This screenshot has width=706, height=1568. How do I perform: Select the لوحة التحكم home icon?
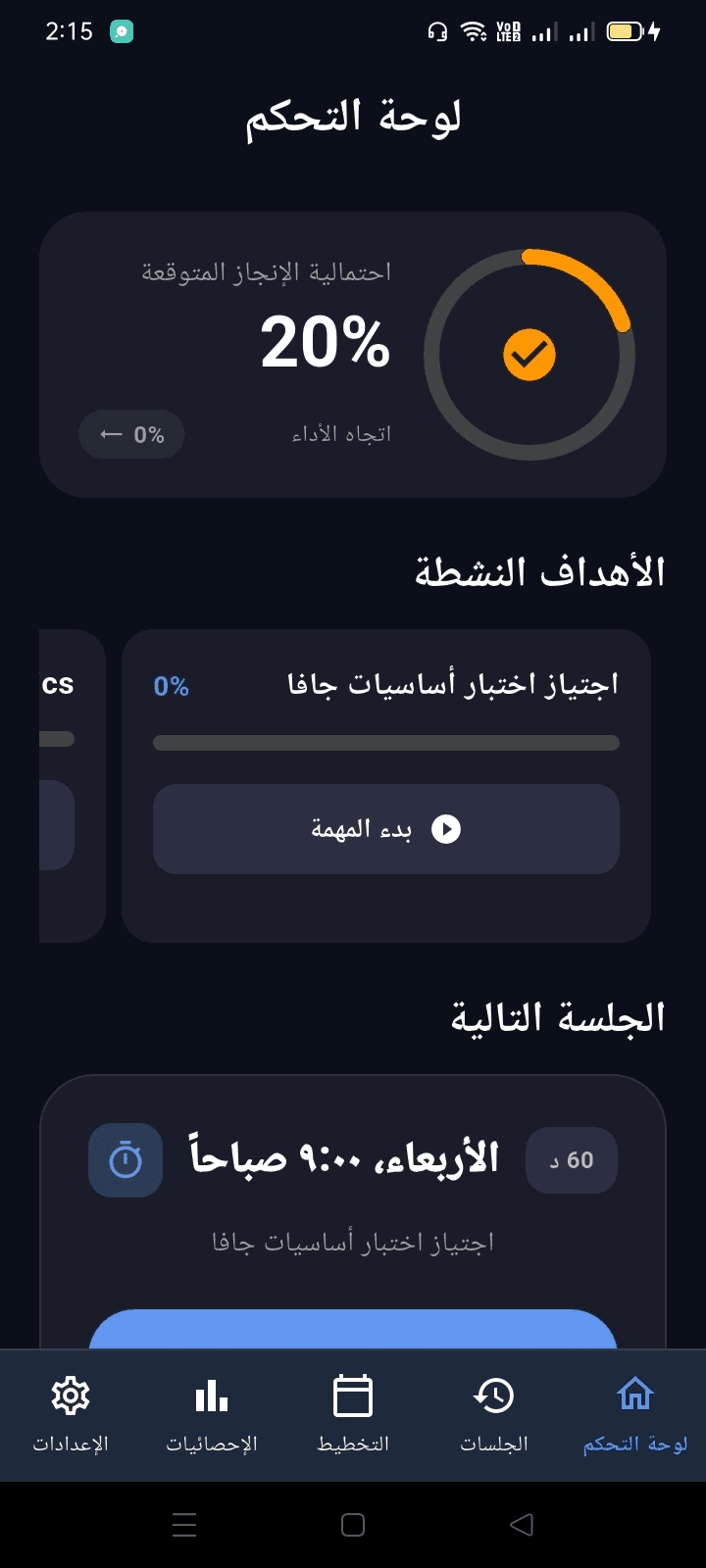635,1394
